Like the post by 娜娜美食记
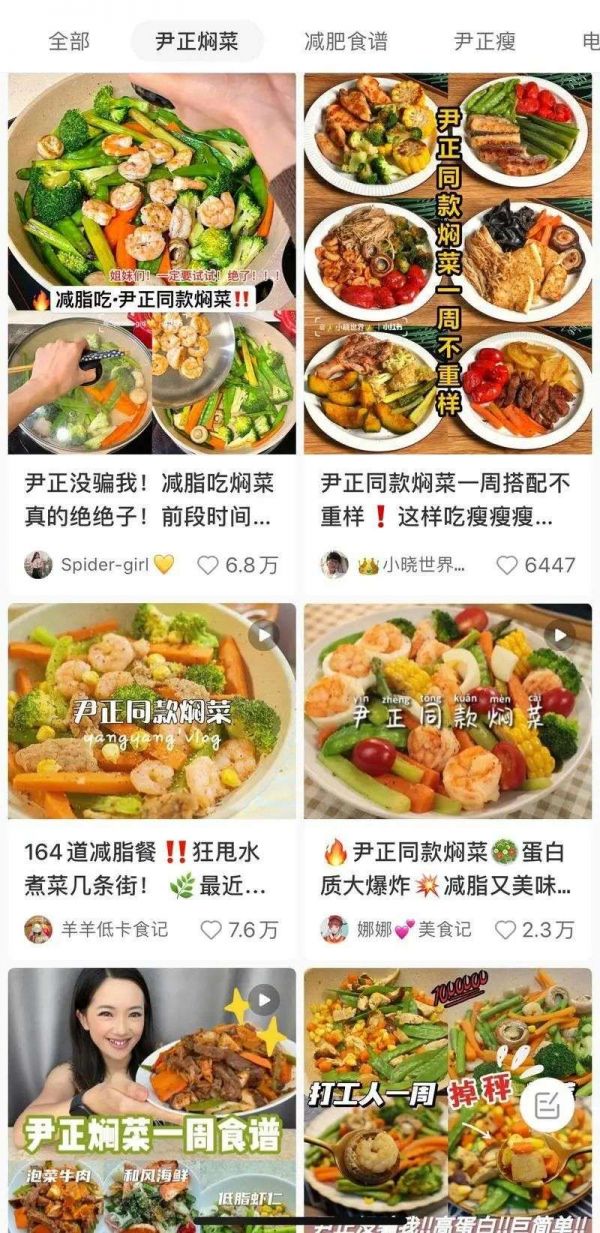Viewport: 600px width, 1233px height. click(x=508, y=929)
